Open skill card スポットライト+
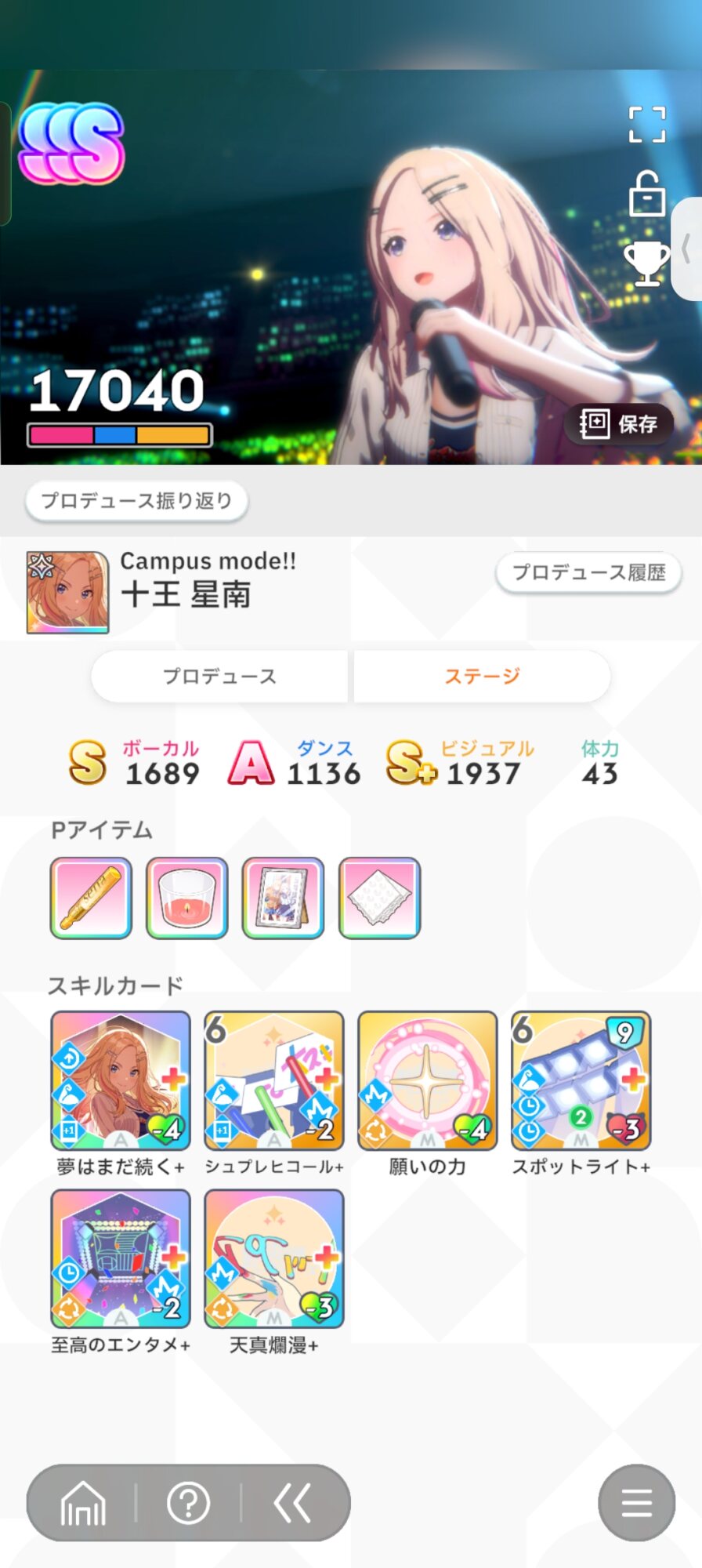The width and height of the screenshot is (702, 1568). [x=581, y=1081]
